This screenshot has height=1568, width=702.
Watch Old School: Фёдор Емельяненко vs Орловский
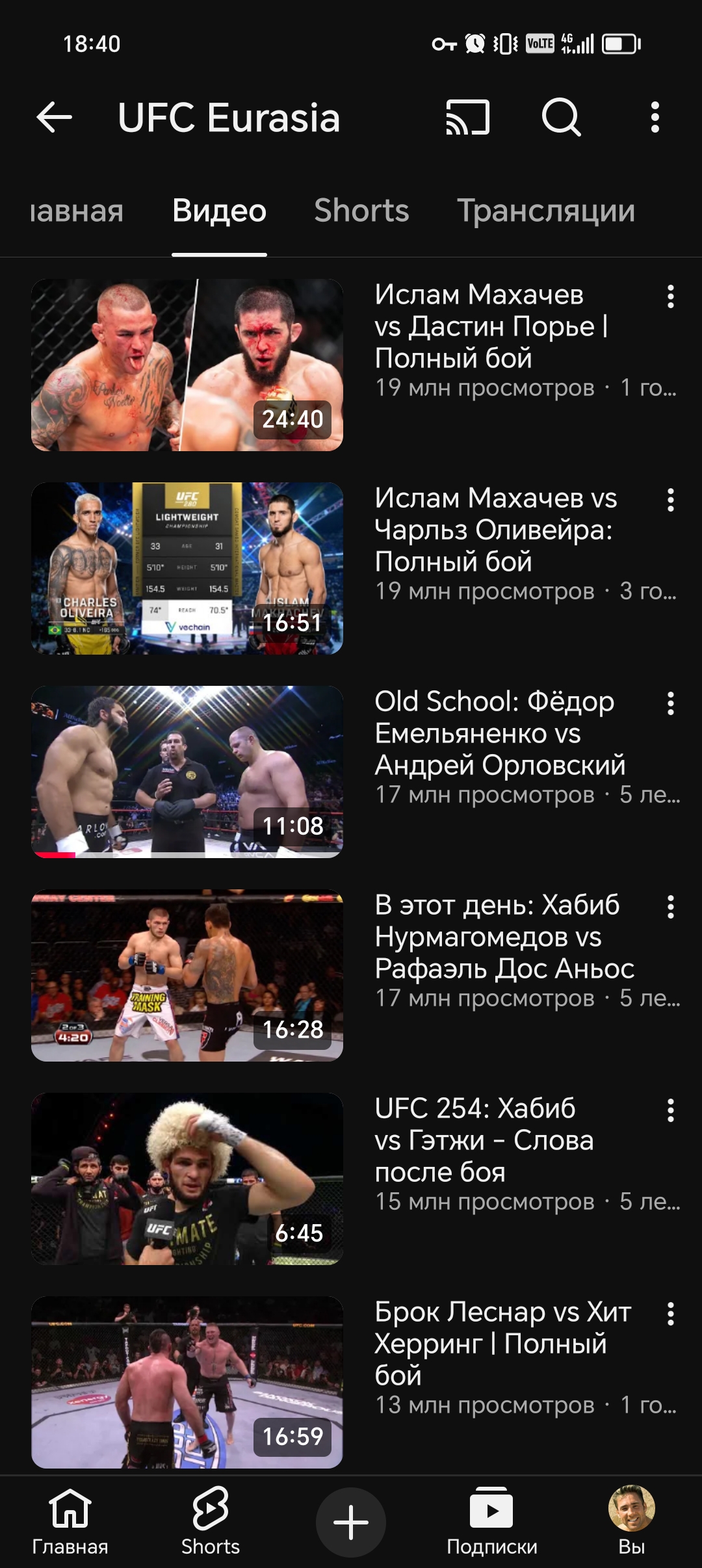coord(187,772)
